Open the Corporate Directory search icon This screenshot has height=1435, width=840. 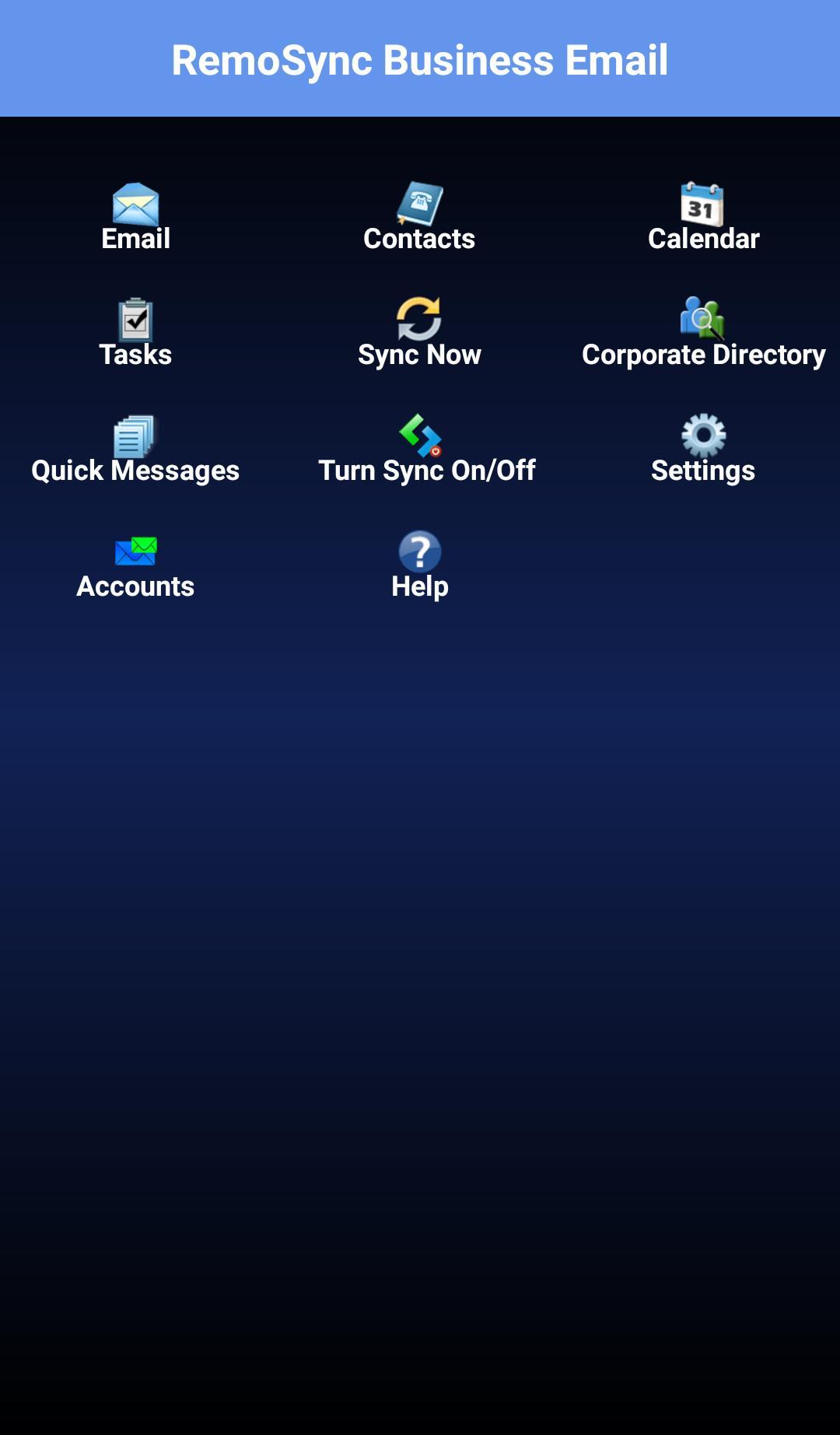(702, 319)
